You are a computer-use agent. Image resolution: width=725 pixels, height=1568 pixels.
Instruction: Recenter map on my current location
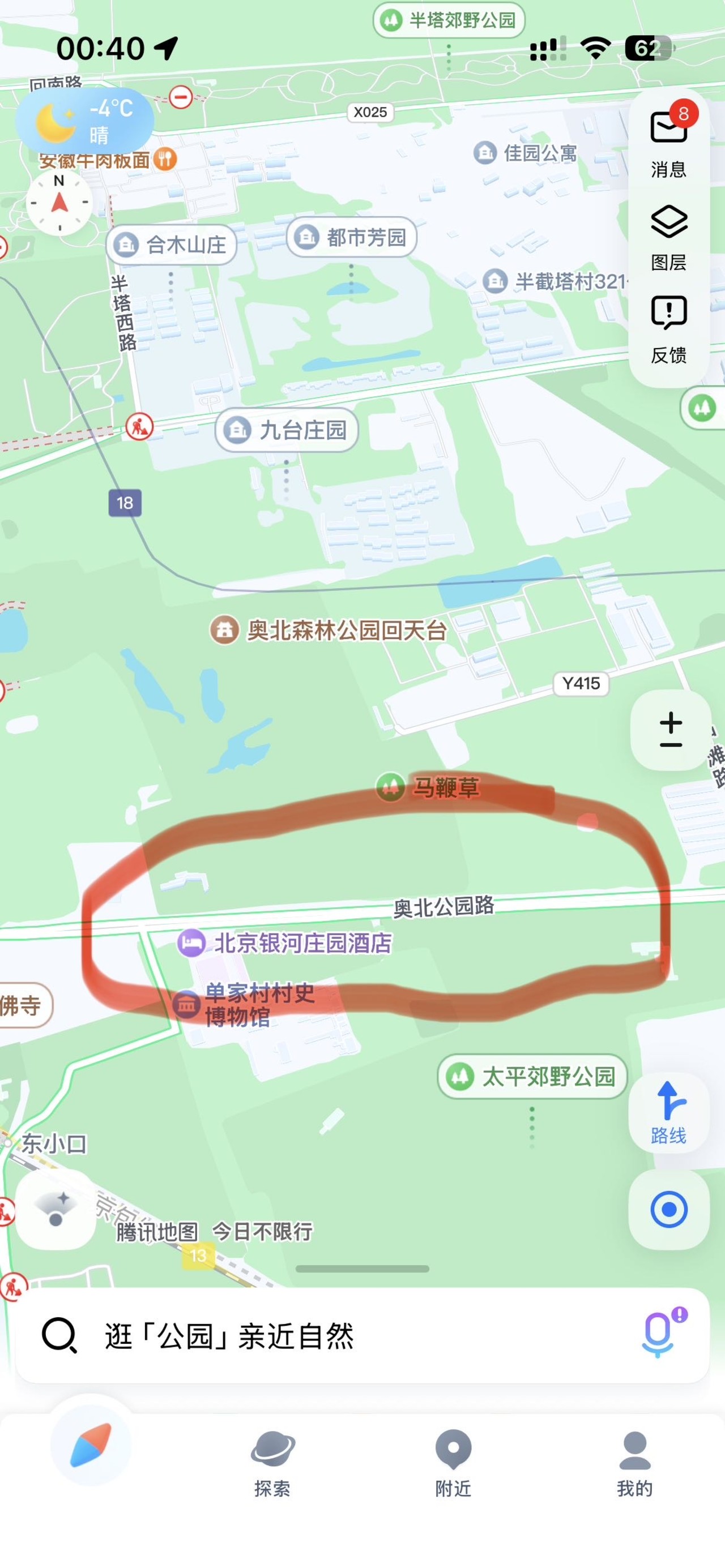[x=668, y=1210]
